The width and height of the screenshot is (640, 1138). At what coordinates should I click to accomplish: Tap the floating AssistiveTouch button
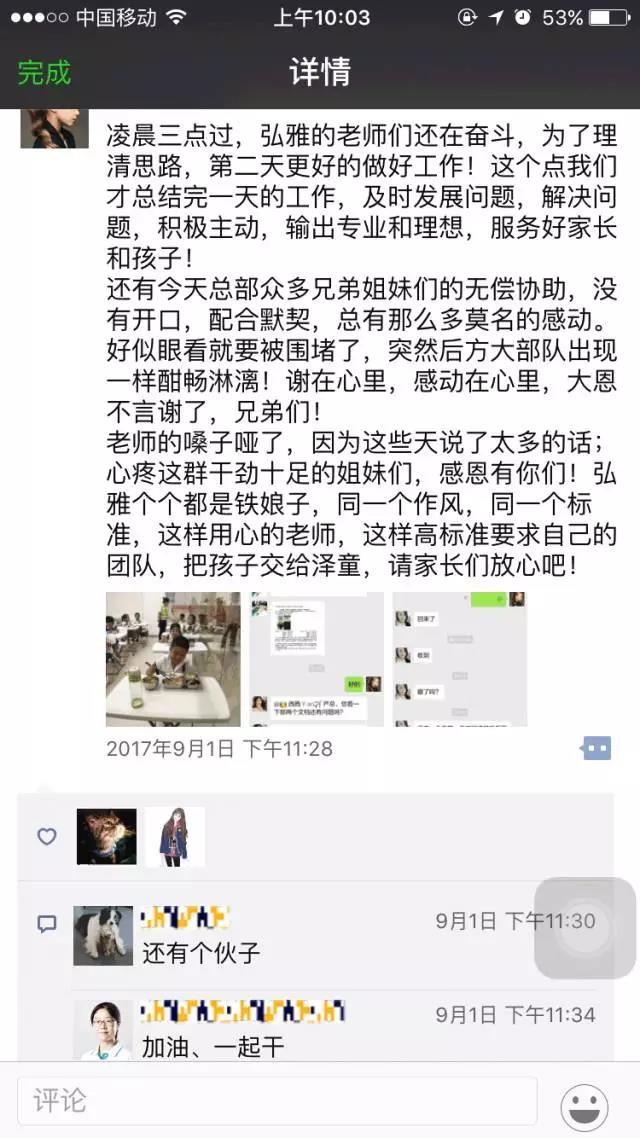585,928
